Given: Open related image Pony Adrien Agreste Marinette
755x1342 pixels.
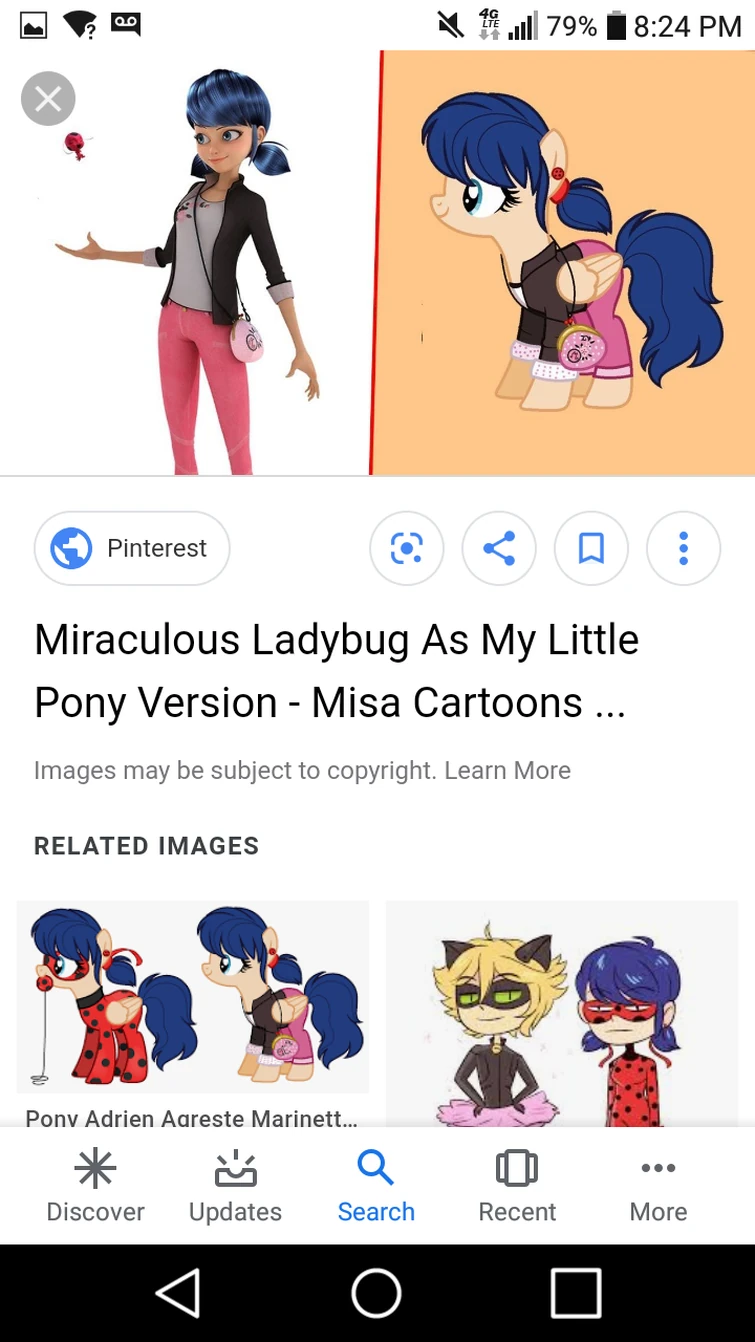Looking at the screenshot, I should tap(192, 997).
